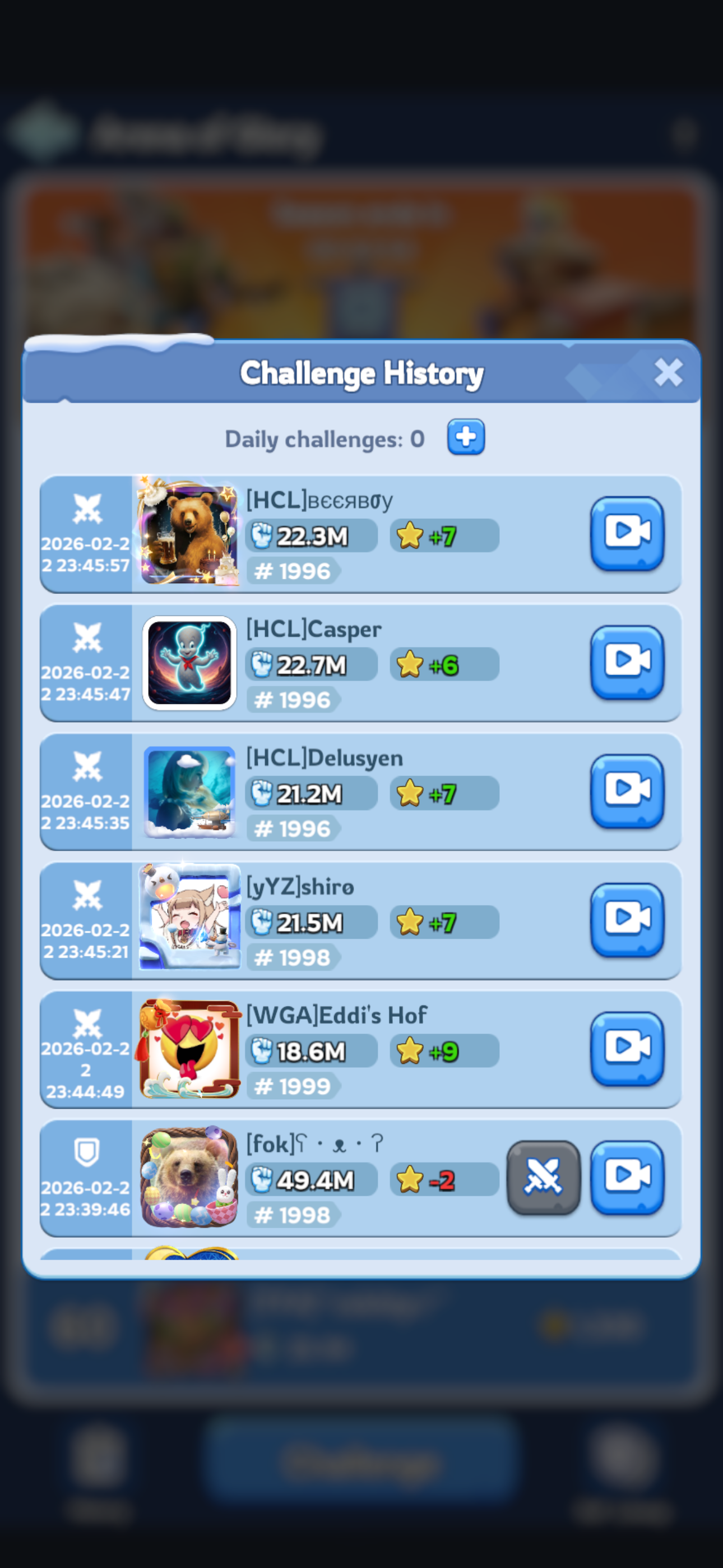Add more daily challenges with plus button
723x1568 pixels.
(x=466, y=437)
